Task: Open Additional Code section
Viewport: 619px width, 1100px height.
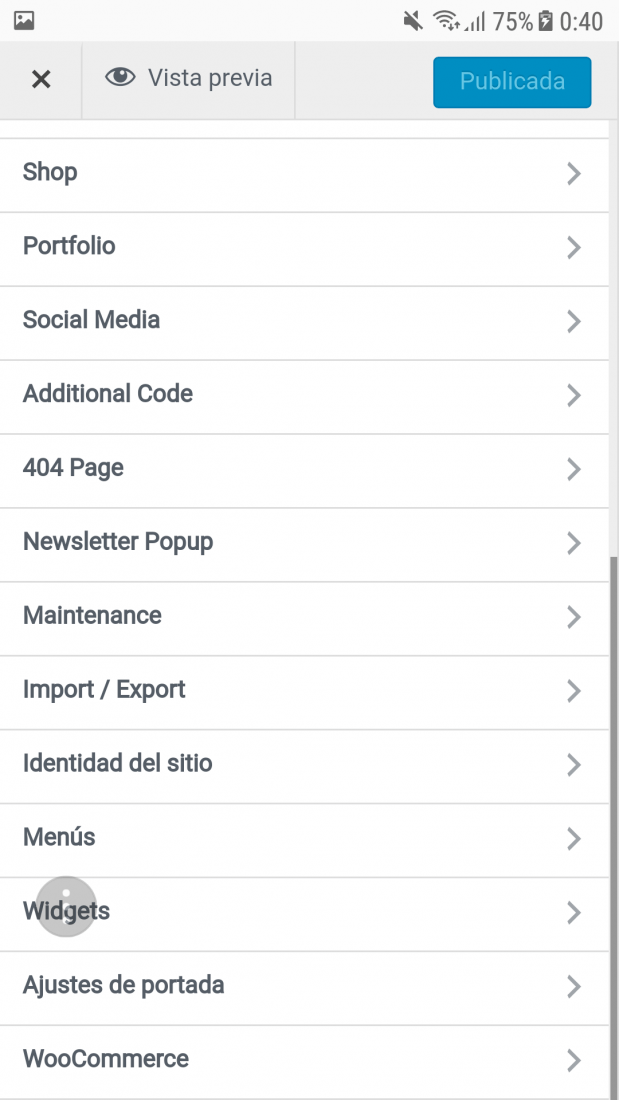Action: (x=304, y=396)
